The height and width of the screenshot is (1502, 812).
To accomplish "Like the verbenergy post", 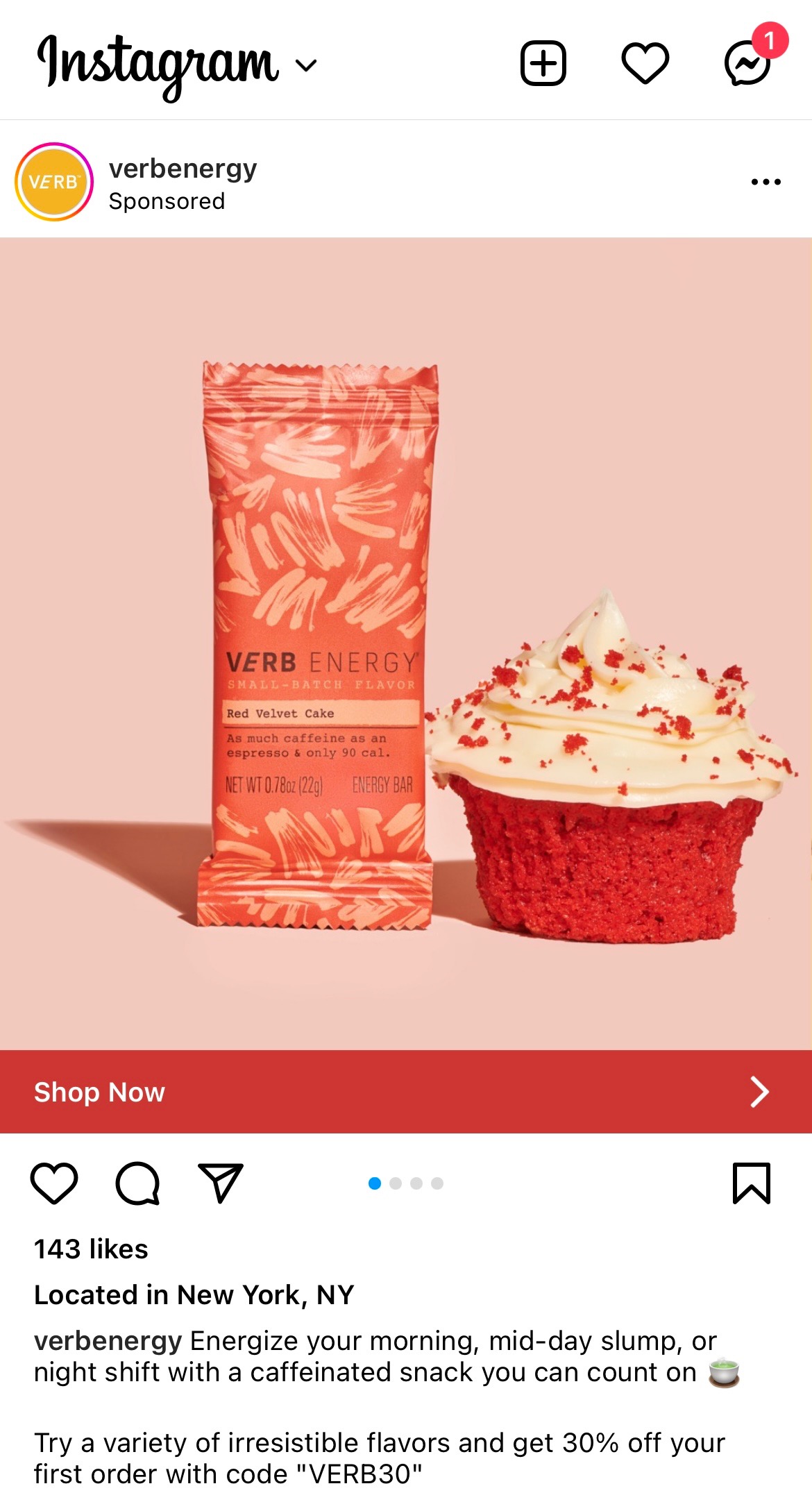I will (54, 1183).
